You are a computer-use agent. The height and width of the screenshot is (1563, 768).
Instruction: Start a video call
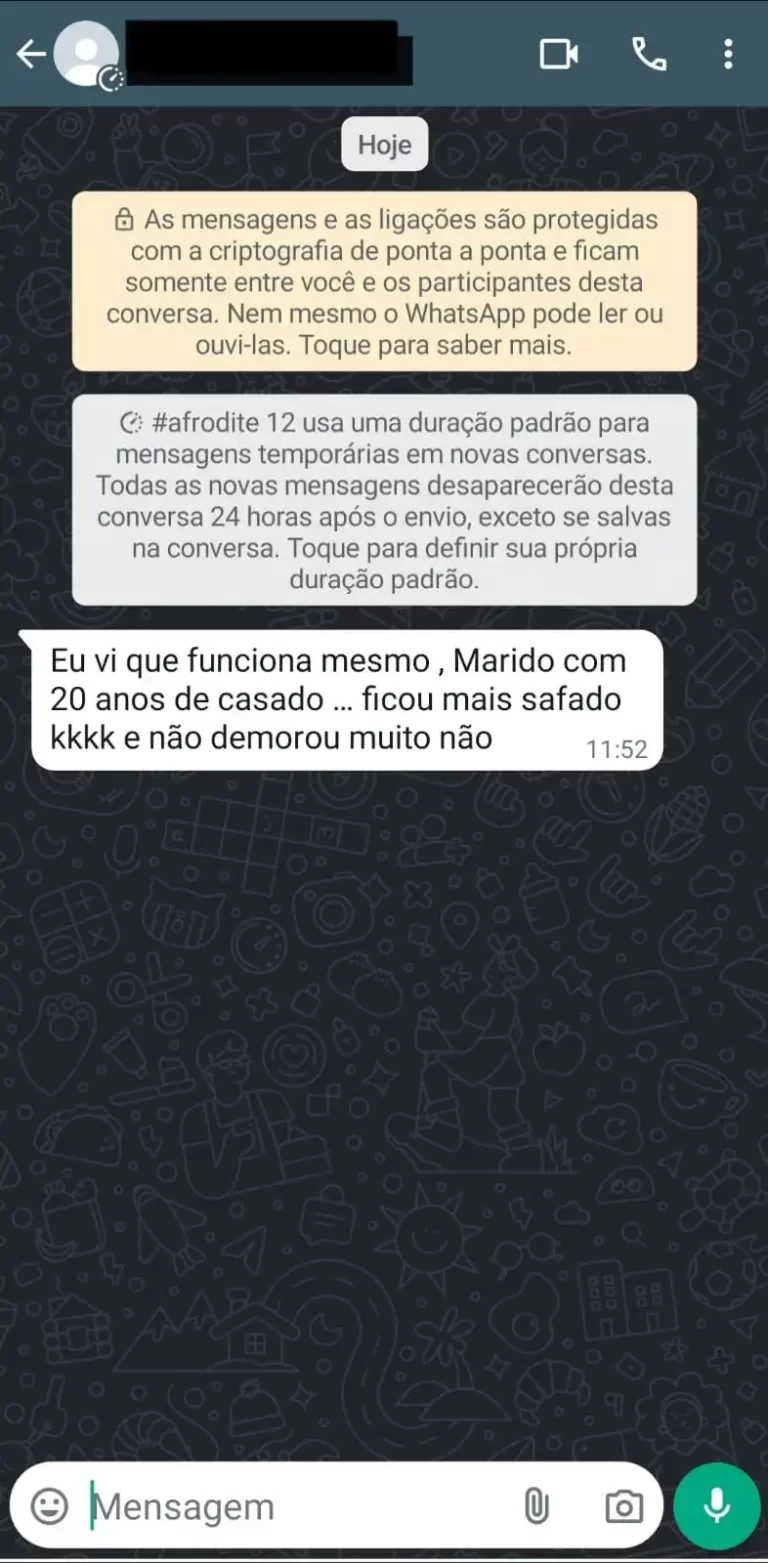click(559, 54)
